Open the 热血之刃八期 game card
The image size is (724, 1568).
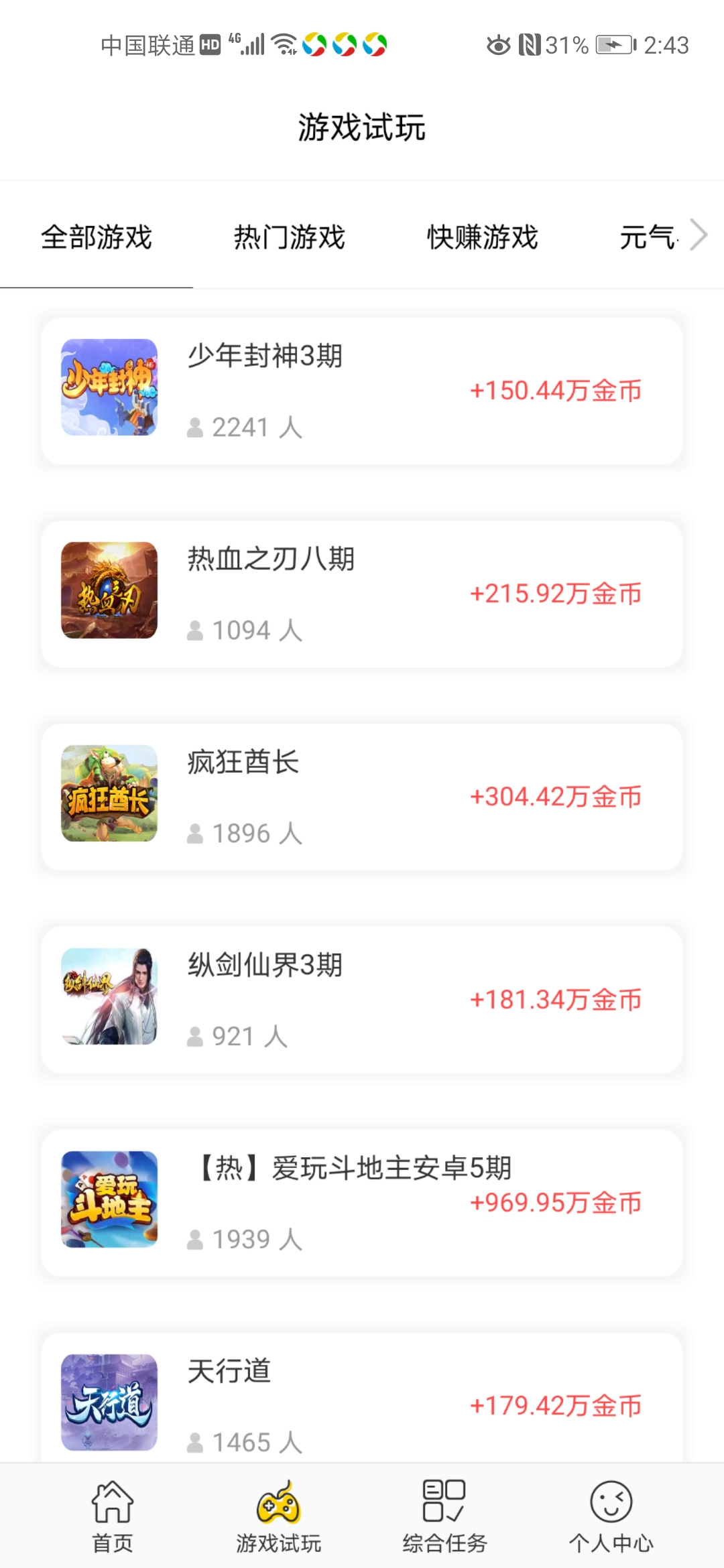[x=362, y=594]
